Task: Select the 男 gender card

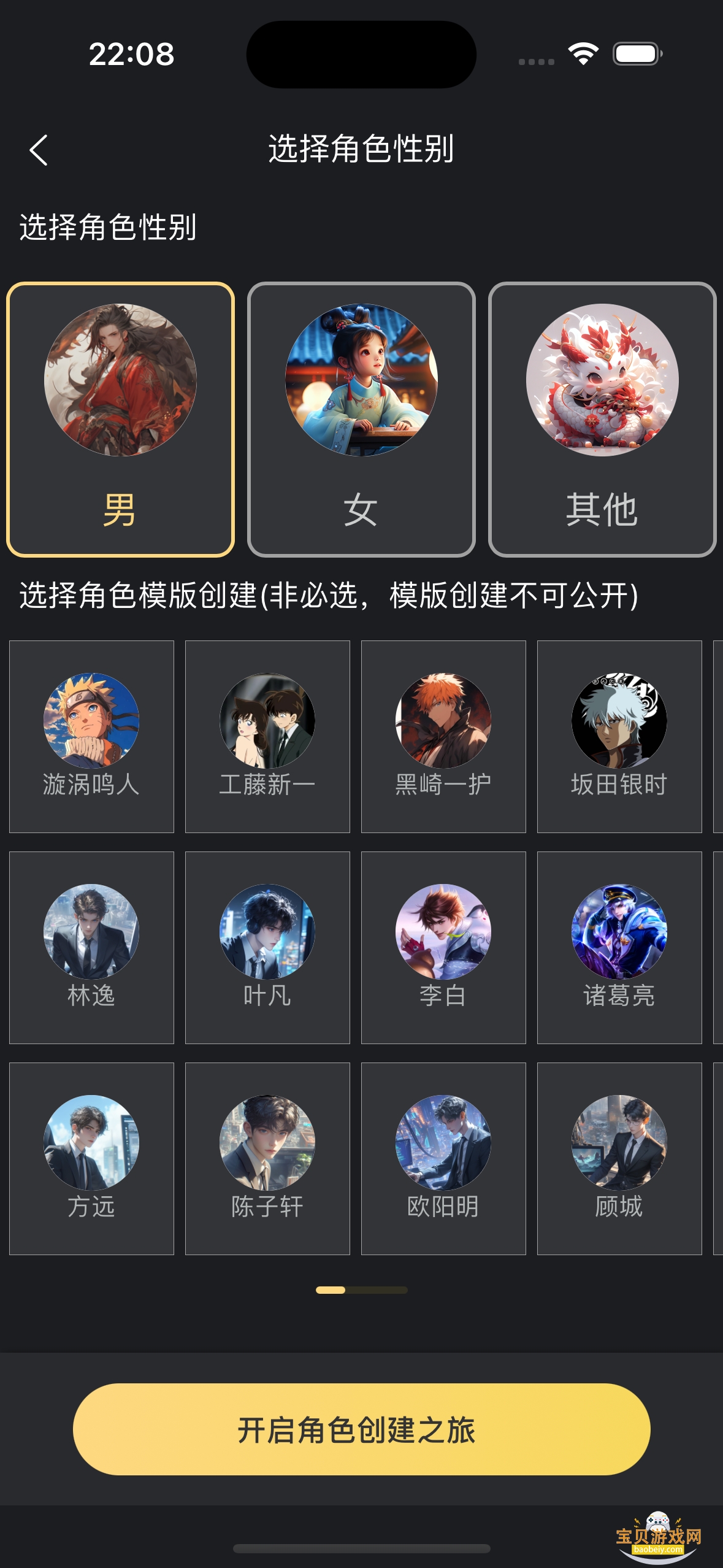Action: 120,420
